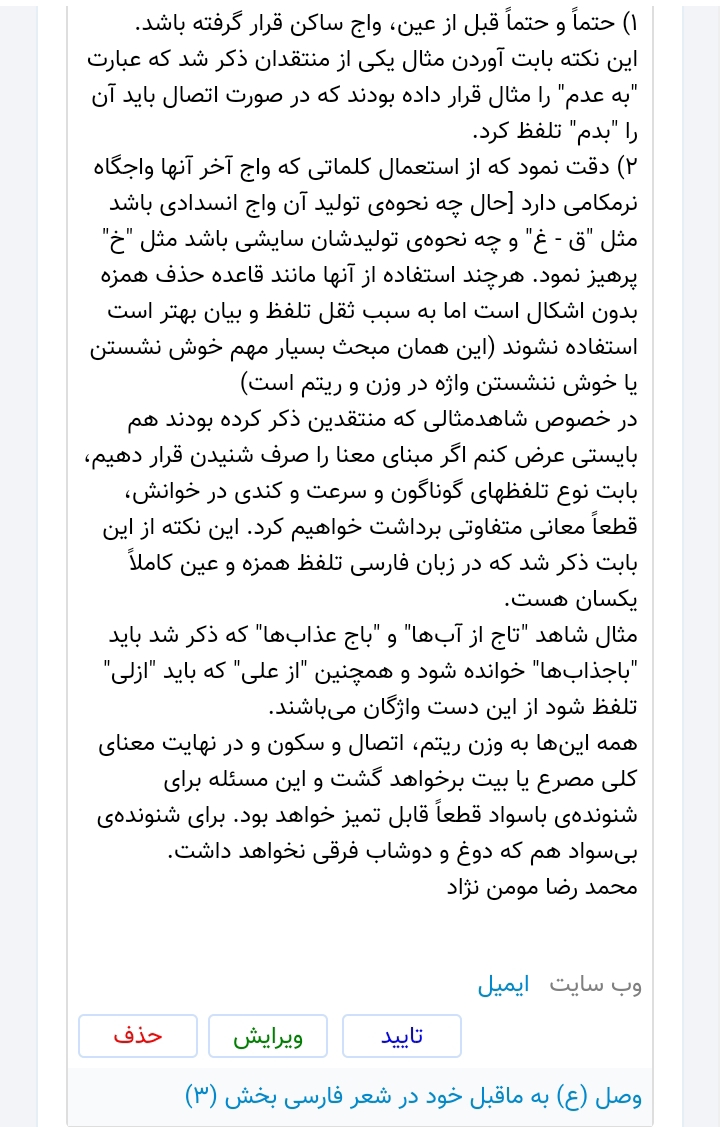Image resolution: width=720 pixels, height=1127 pixels.
Task: Delete this comment with حذف button
Action: 138,1036
